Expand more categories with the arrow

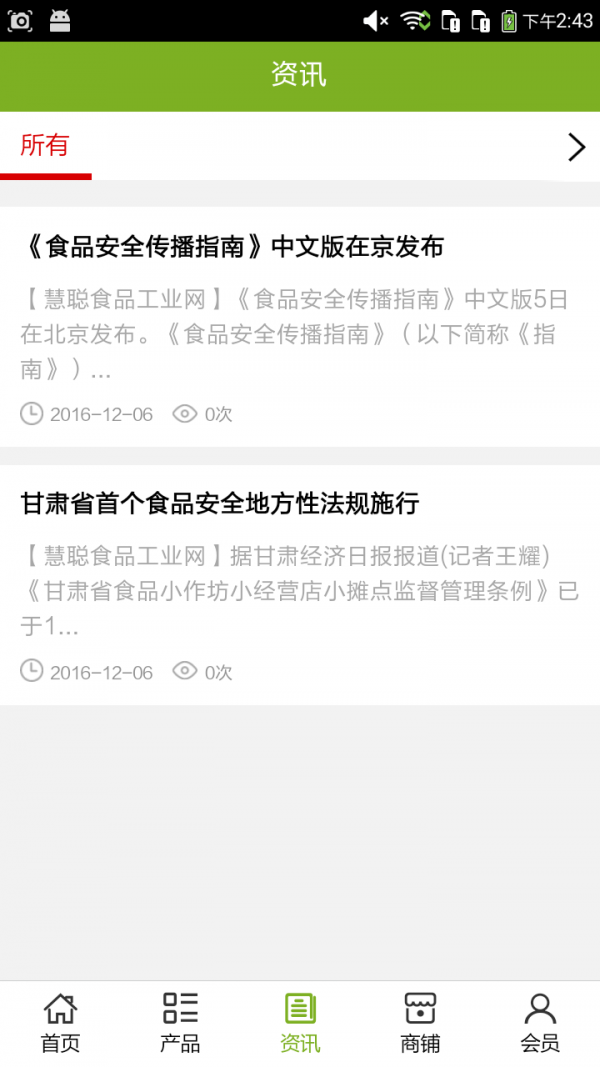coord(576,147)
